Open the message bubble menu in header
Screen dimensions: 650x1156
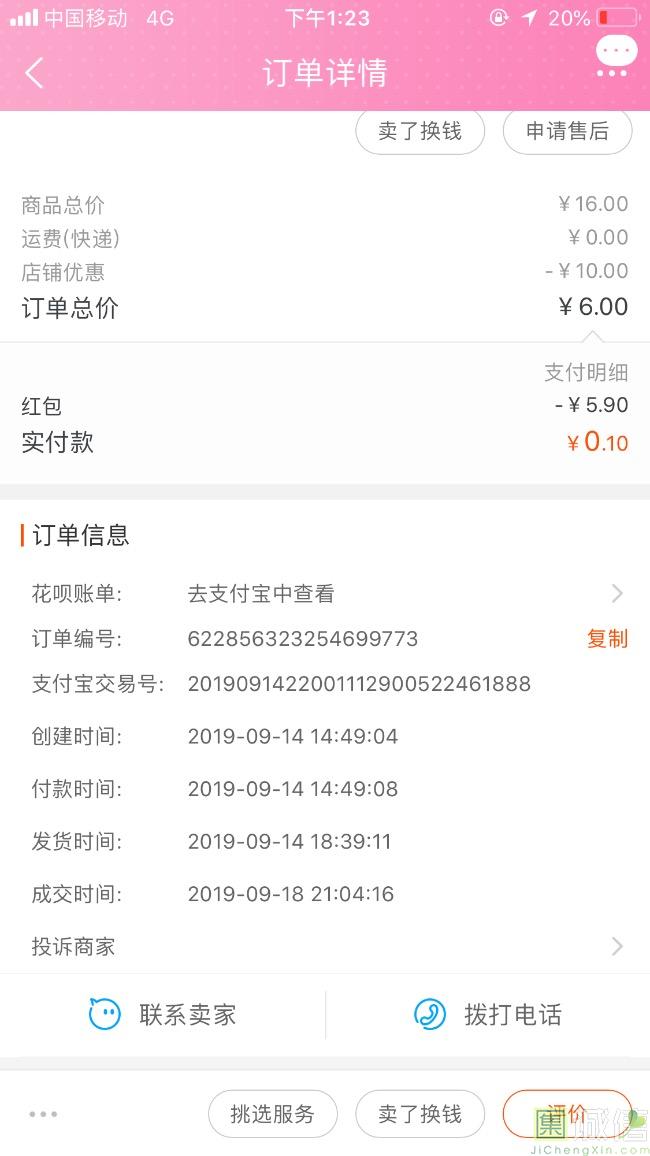(x=615, y=56)
